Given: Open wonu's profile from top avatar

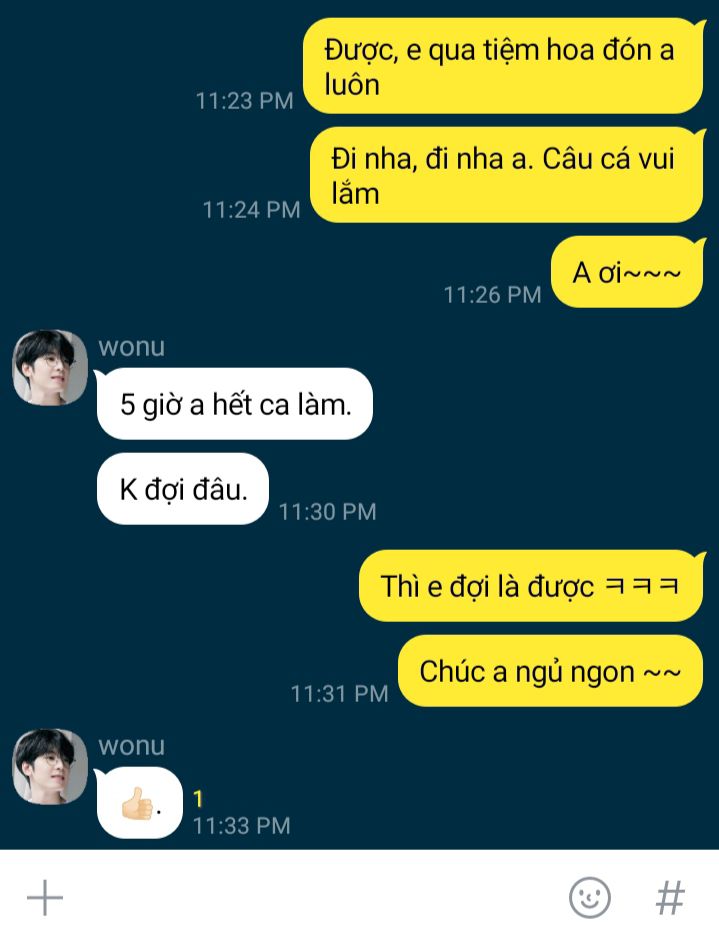Looking at the screenshot, I should (x=50, y=368).
